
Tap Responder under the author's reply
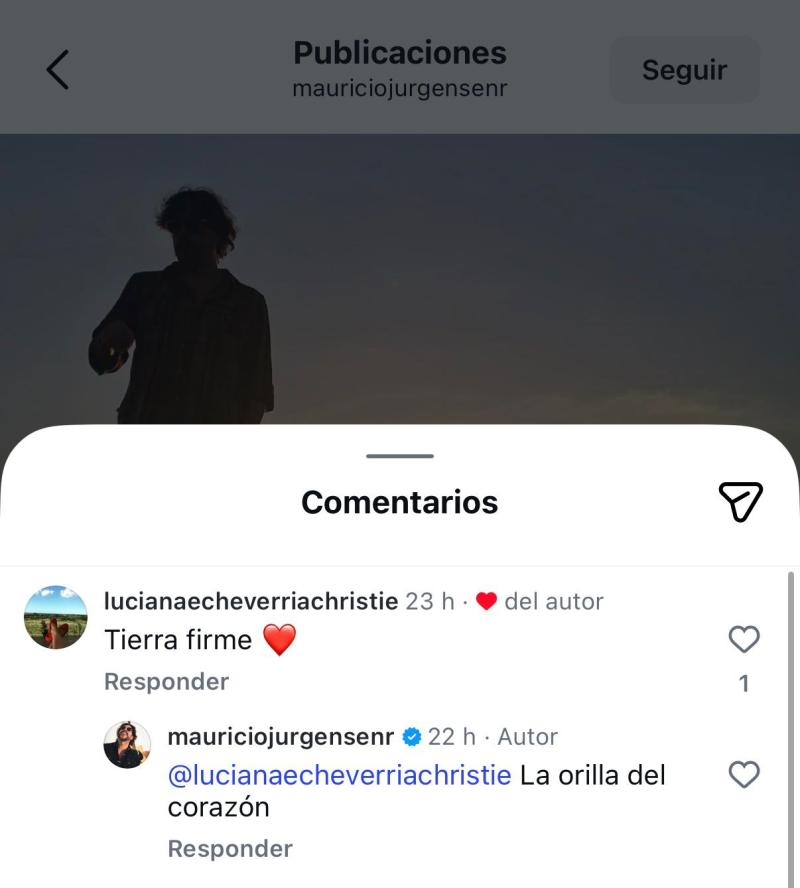(x=230, y=849)
